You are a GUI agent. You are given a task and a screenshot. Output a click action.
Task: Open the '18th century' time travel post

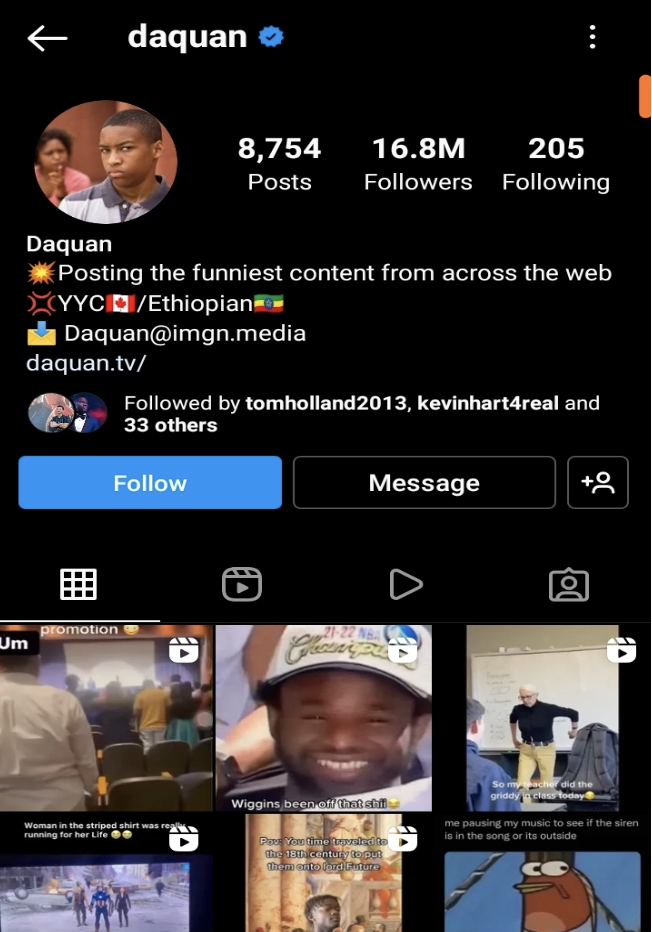[x=324, y=875]
